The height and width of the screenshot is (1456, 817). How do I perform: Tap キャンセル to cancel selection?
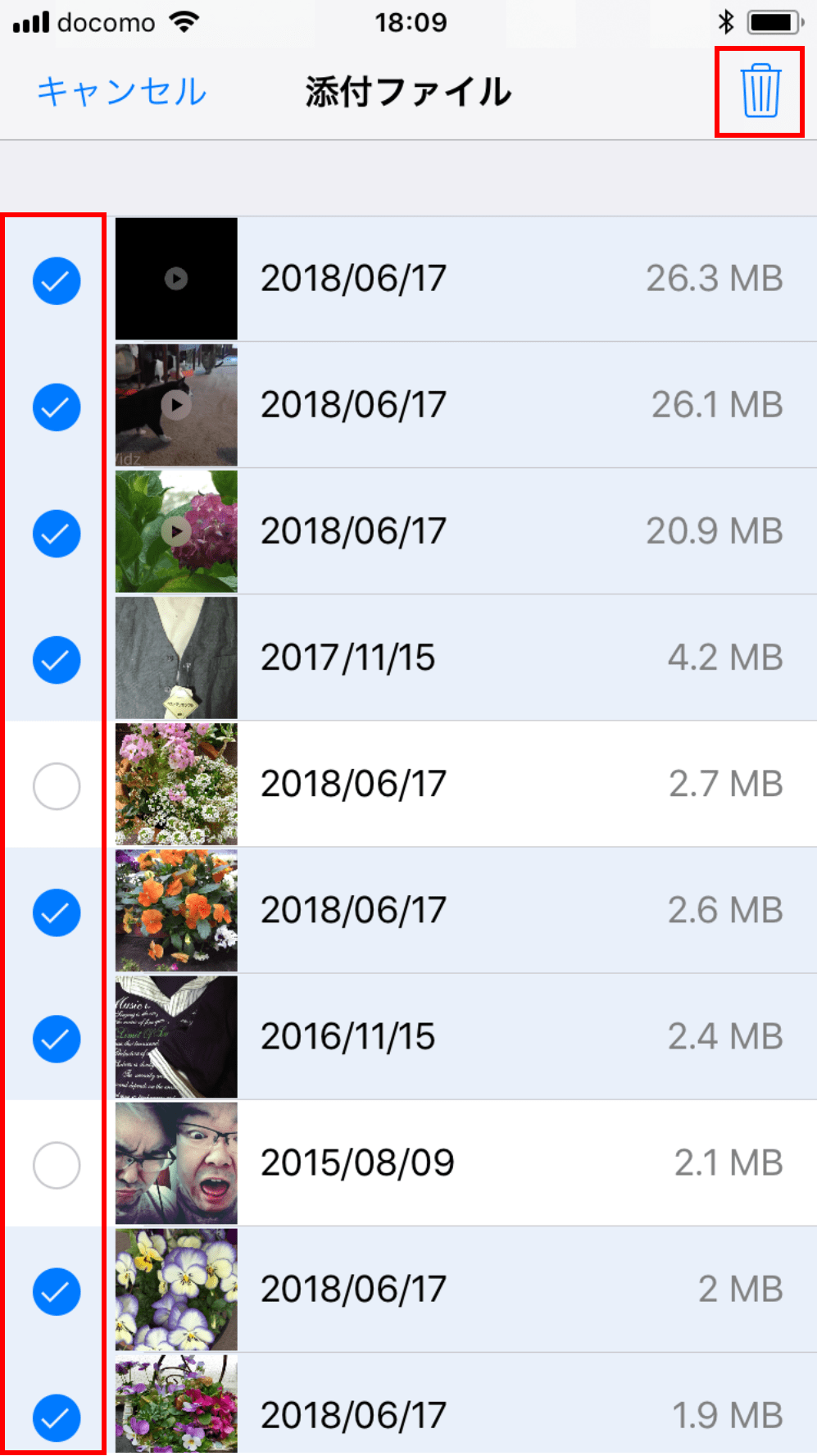point(122,92)
